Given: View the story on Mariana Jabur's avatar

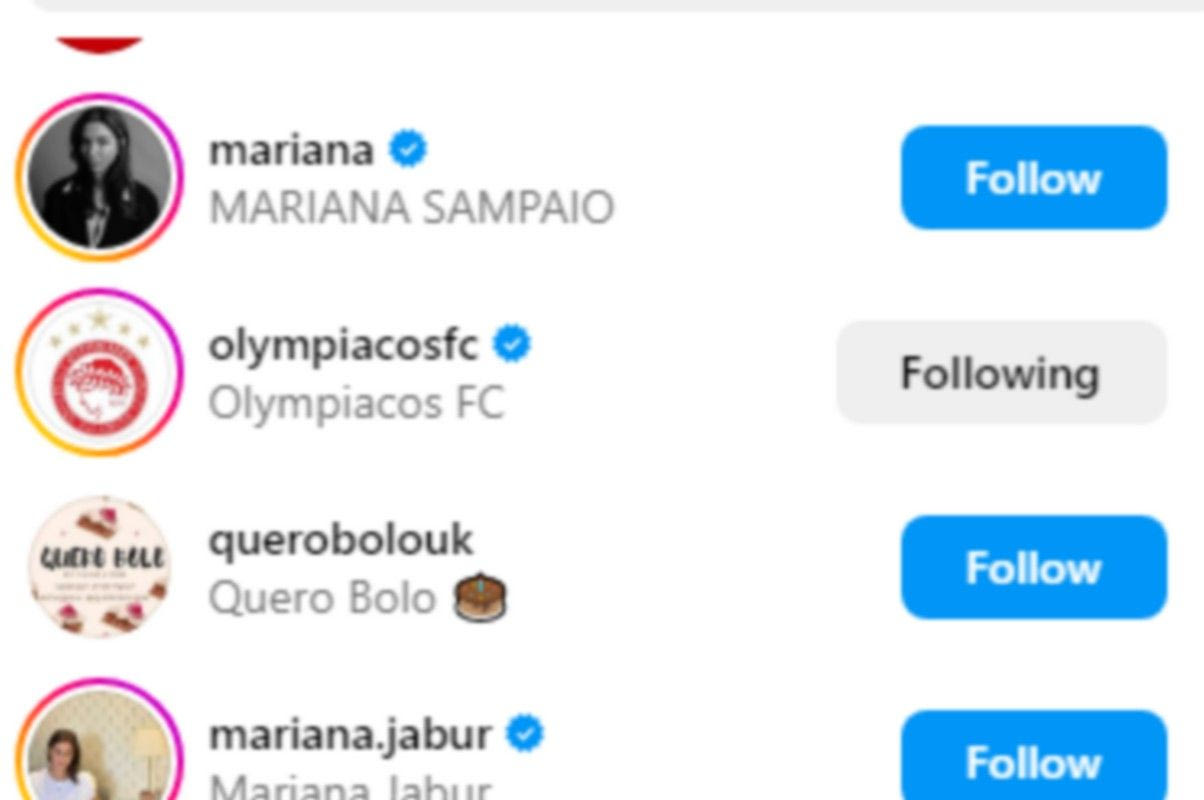Looking at the screenshot, I should click(x=99, y=750).
